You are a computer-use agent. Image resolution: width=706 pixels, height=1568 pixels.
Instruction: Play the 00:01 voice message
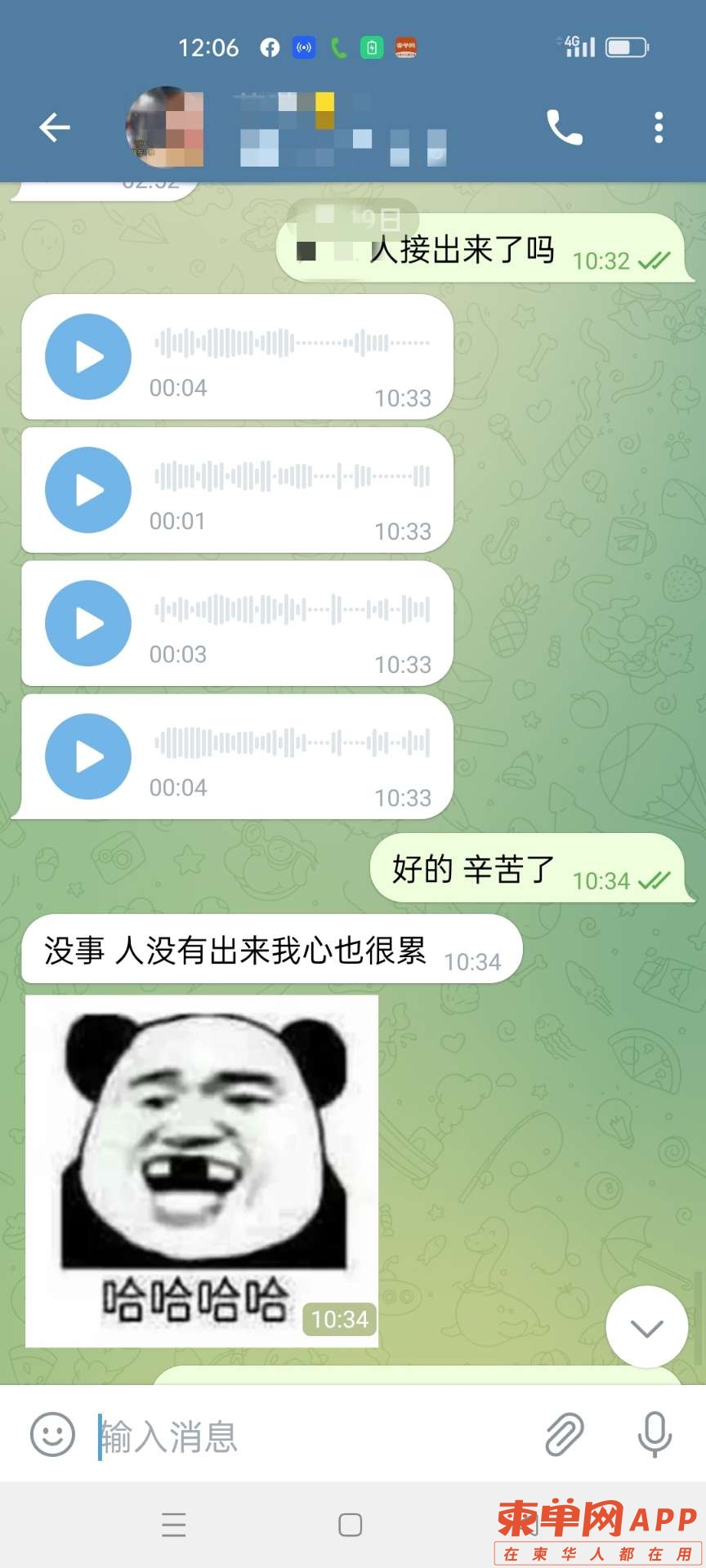click(87, 490)
